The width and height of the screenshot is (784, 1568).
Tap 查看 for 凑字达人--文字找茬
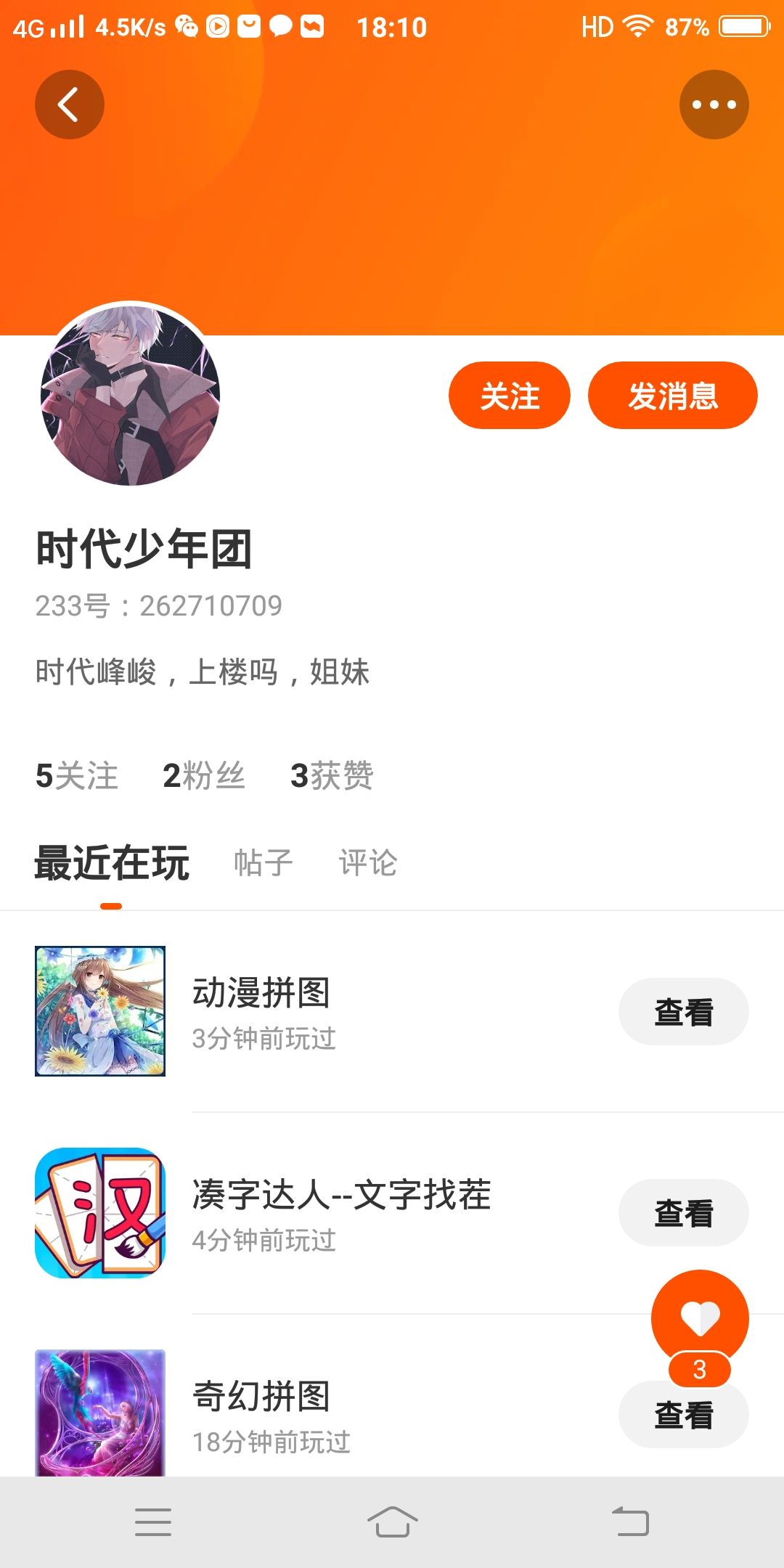pyautogui.click(x=684, y=1213)
